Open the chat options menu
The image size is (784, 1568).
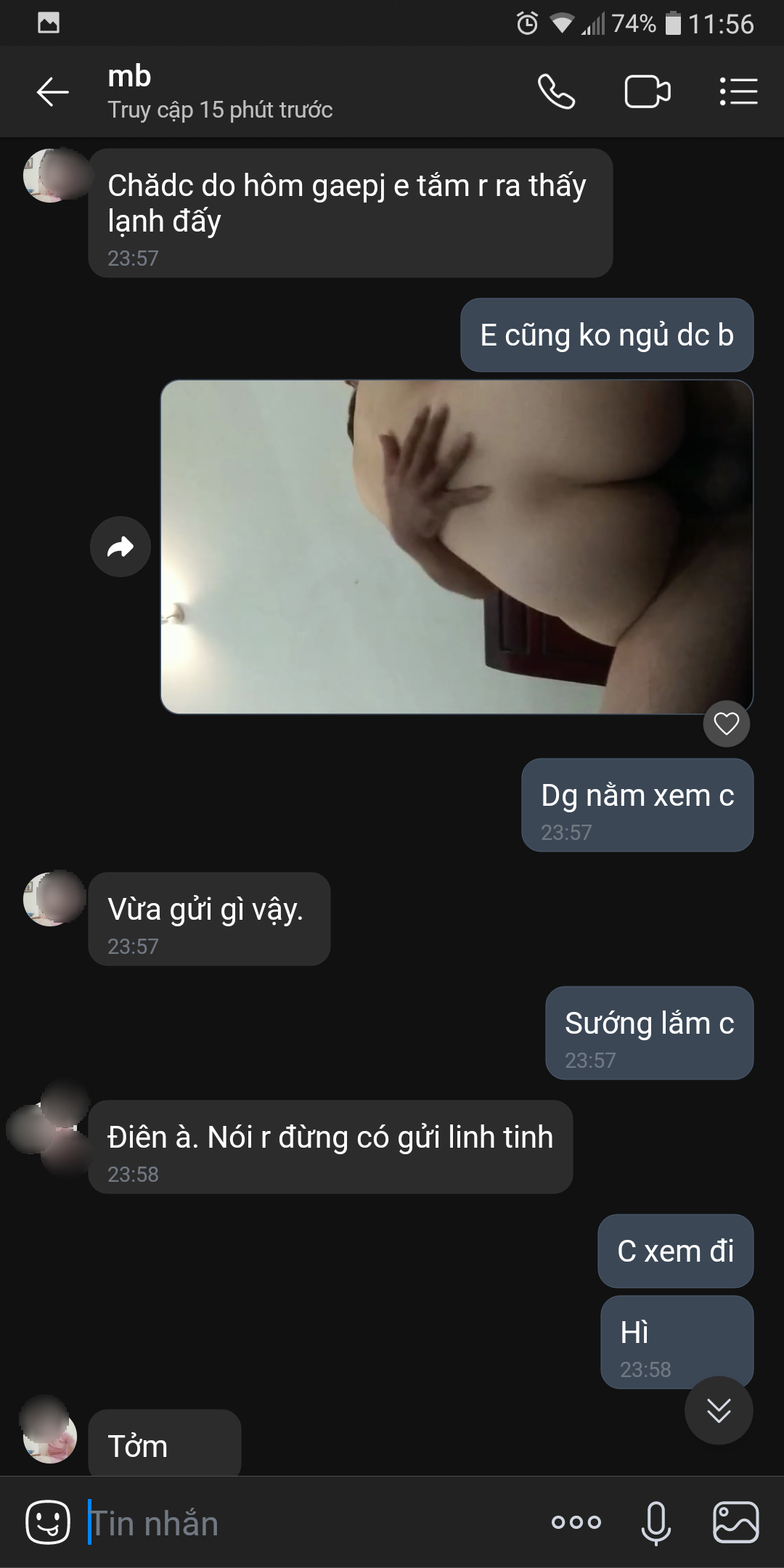[738, 92]
